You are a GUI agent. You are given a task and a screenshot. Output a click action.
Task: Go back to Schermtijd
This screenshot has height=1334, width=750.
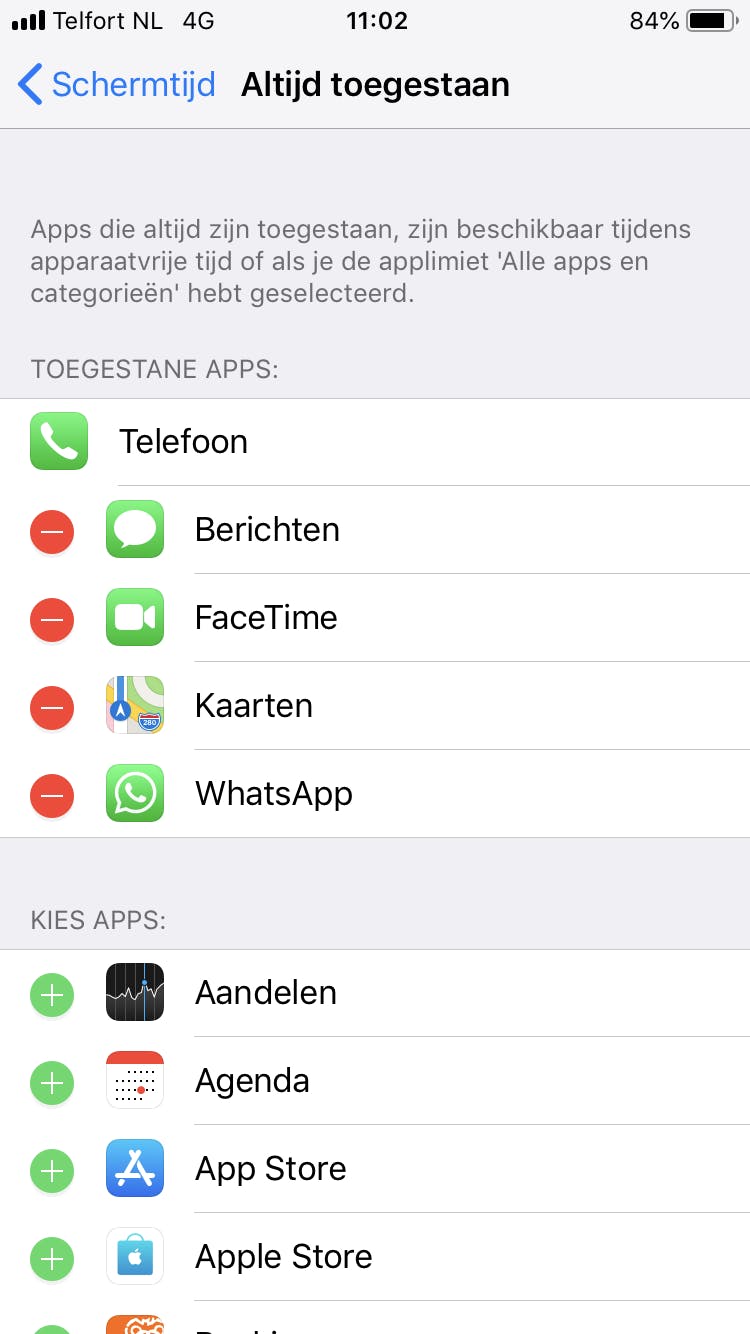[115, 84]
